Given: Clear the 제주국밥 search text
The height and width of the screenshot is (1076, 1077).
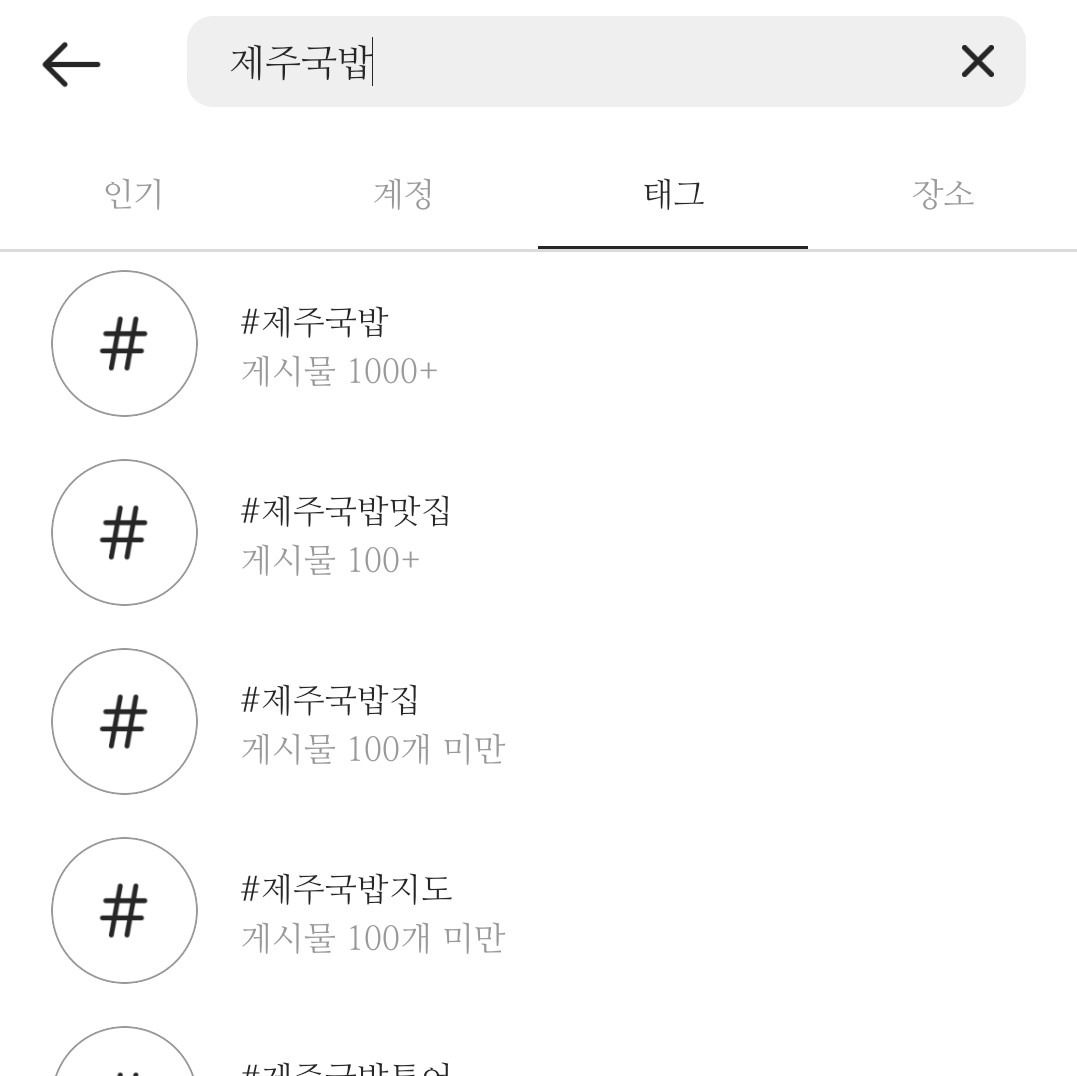Looking at the screenshot, I should coord(977,62).
